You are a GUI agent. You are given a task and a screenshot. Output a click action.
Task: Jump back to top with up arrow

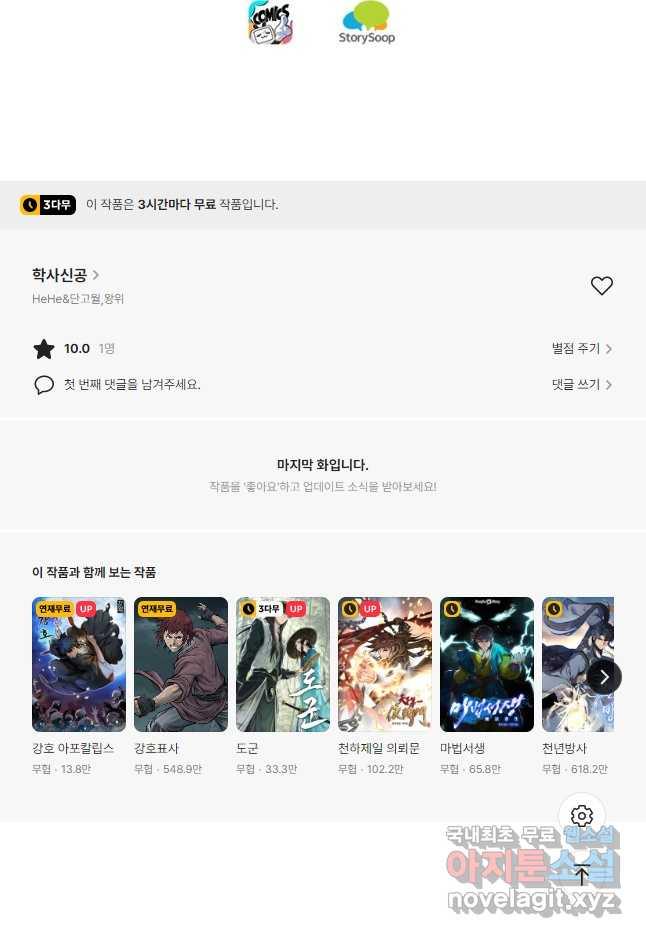coord(582,875)
